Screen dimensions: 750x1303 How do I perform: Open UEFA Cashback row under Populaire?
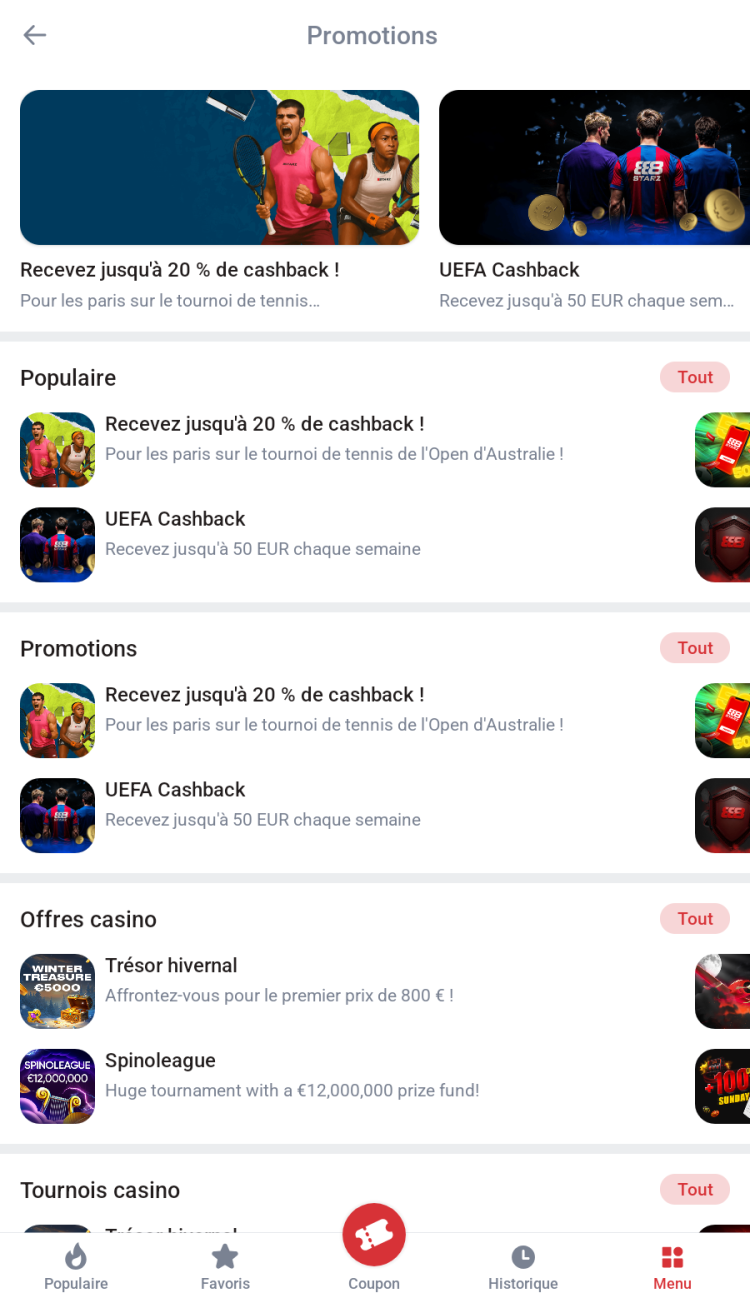262,533
